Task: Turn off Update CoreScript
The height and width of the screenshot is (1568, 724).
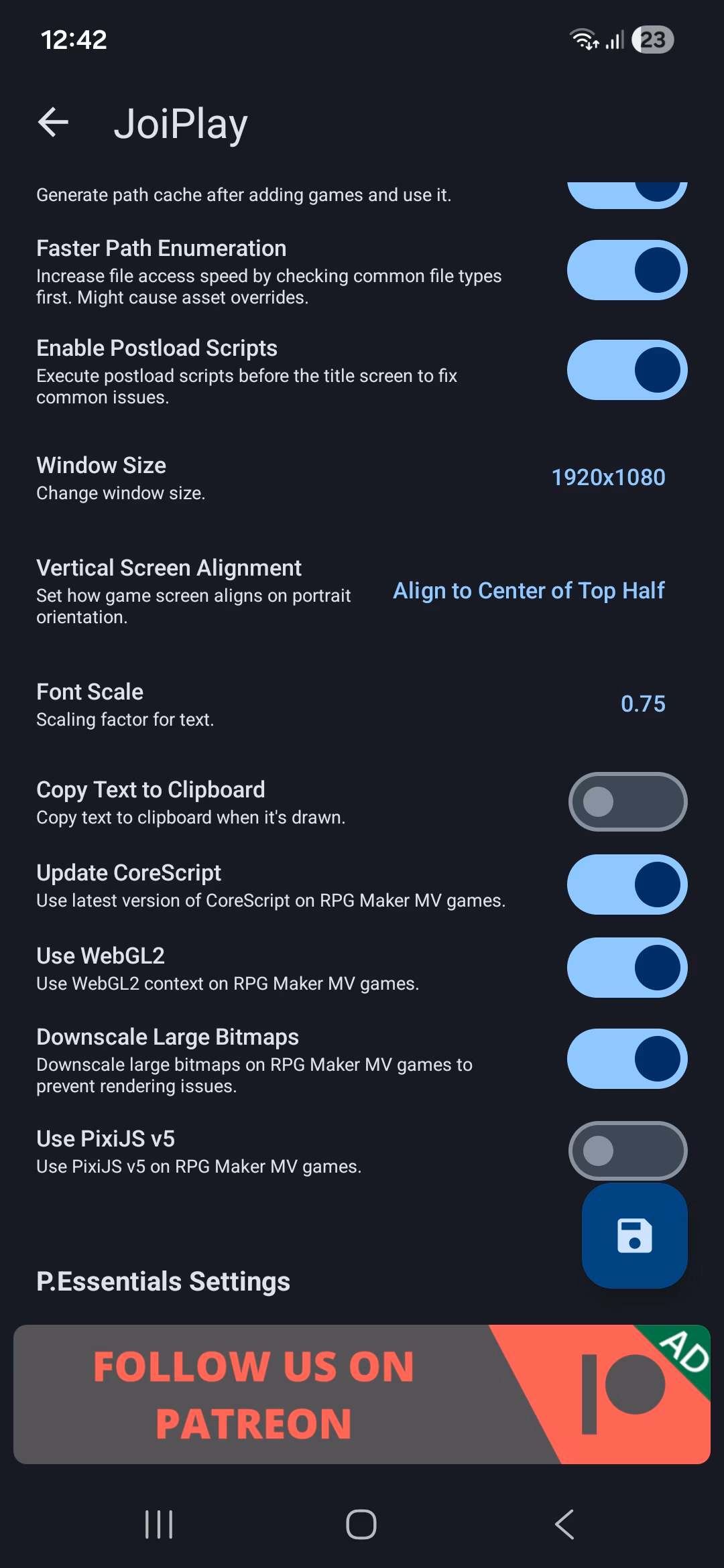Action: coord(627,885)
